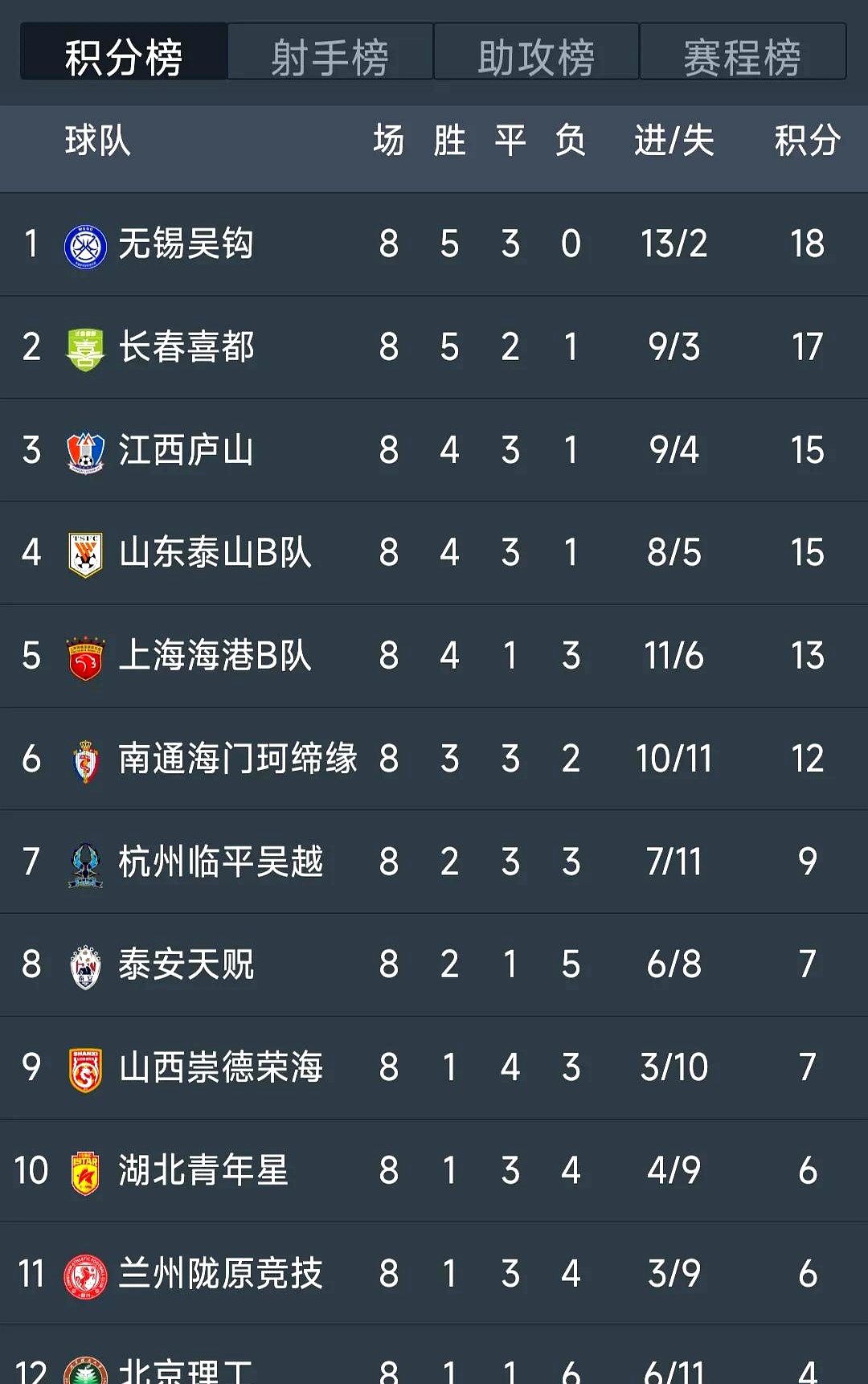The width and height of the screenshot is (868, 1384).
Task: Click the 山西崇德荣海 logo
Action: 84,1067
